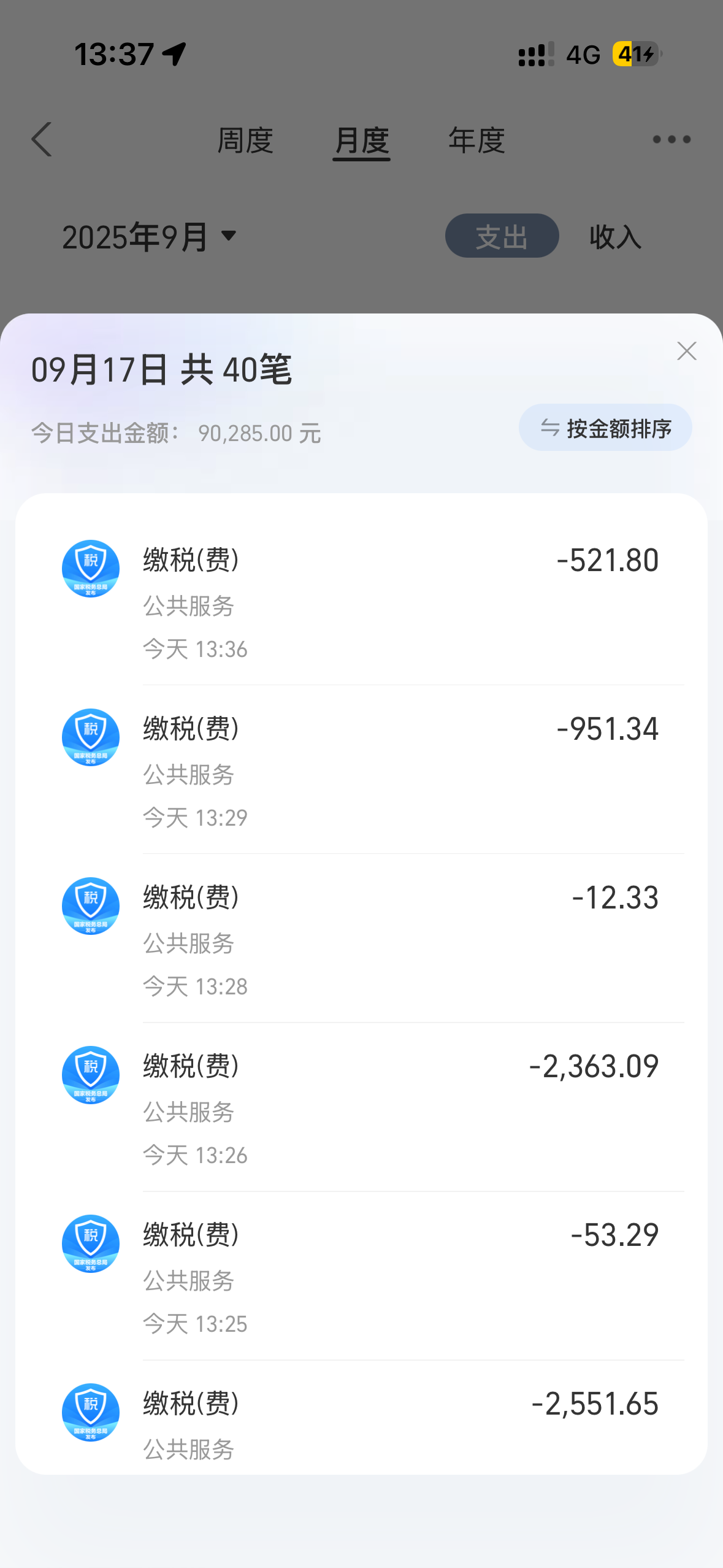View the -53.29 tax payment at 13:25
Screen dimensions: 723x1568
click(361, 1275)
